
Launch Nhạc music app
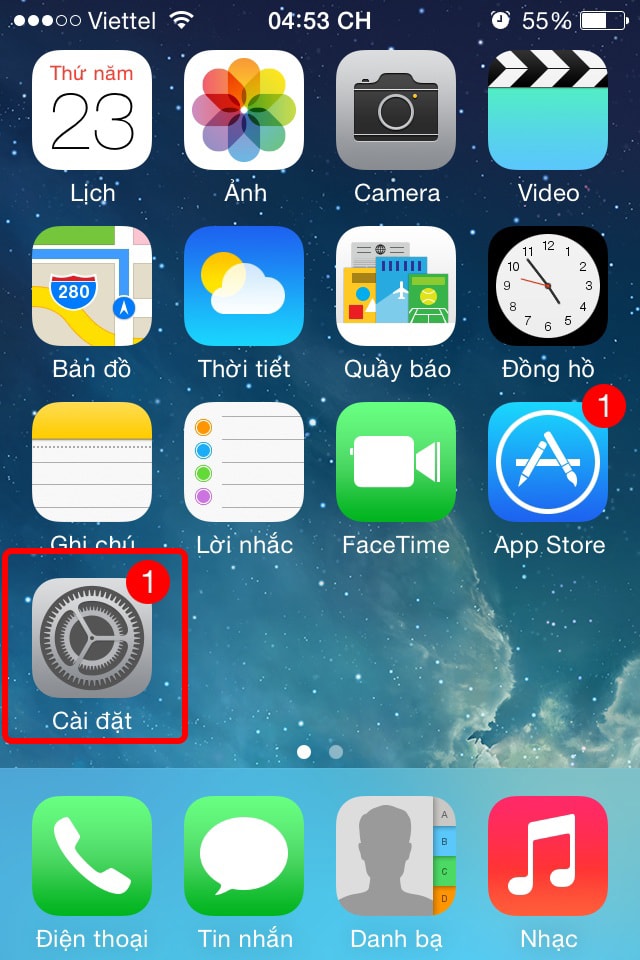pos(548,856)
